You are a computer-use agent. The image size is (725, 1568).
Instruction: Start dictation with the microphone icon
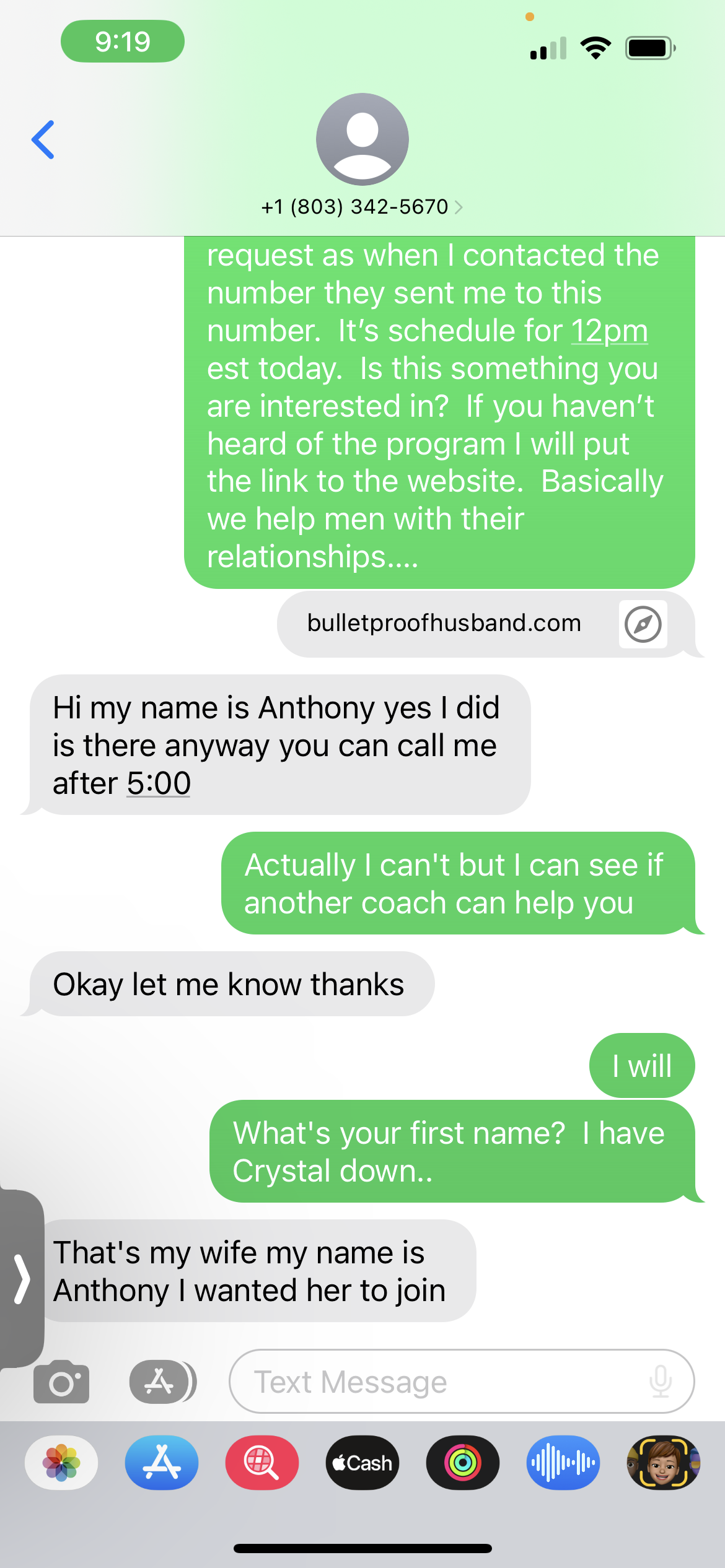pyautogui.click(x=661, y=1382)
